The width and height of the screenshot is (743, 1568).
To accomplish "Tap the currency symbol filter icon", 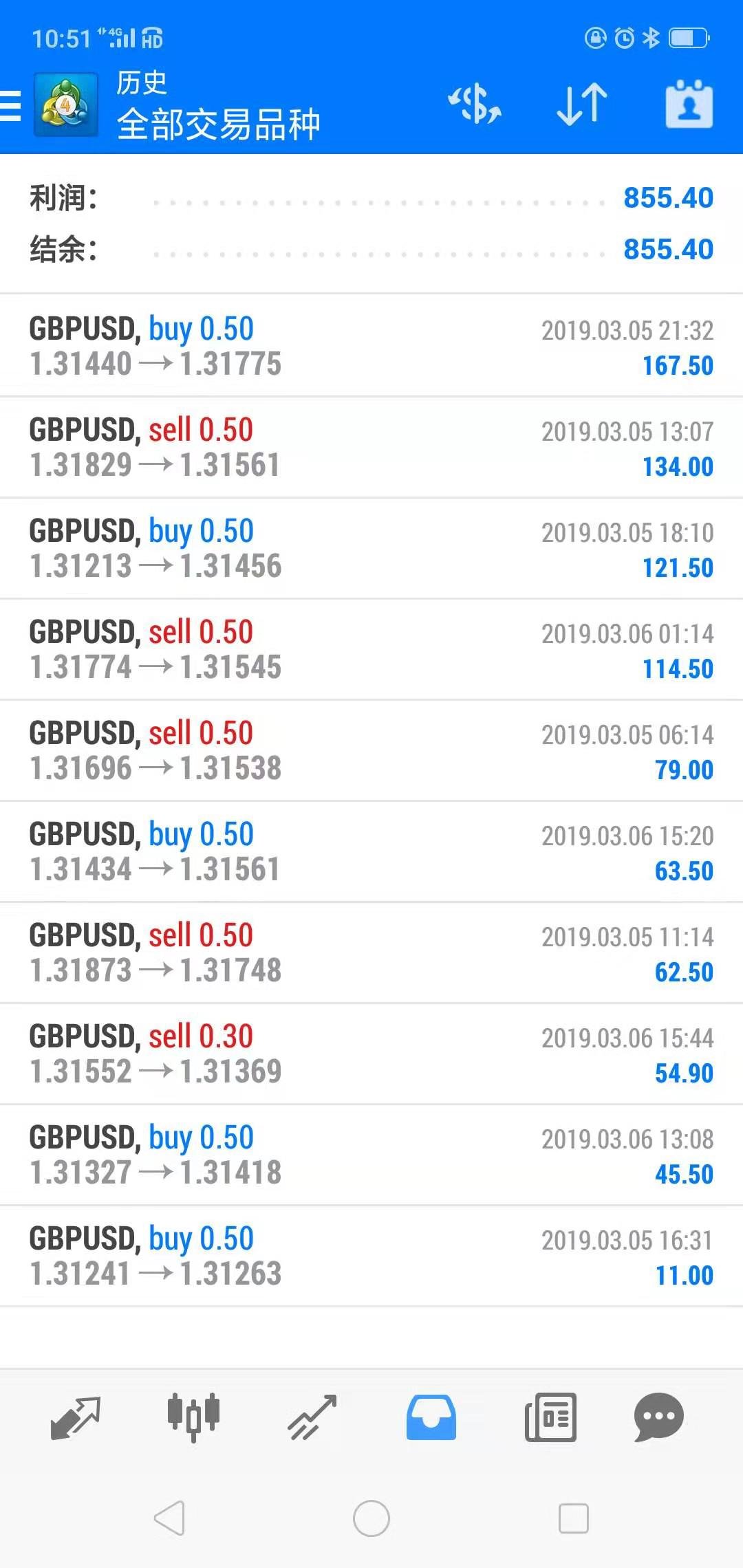I will (x=475, y=105).
